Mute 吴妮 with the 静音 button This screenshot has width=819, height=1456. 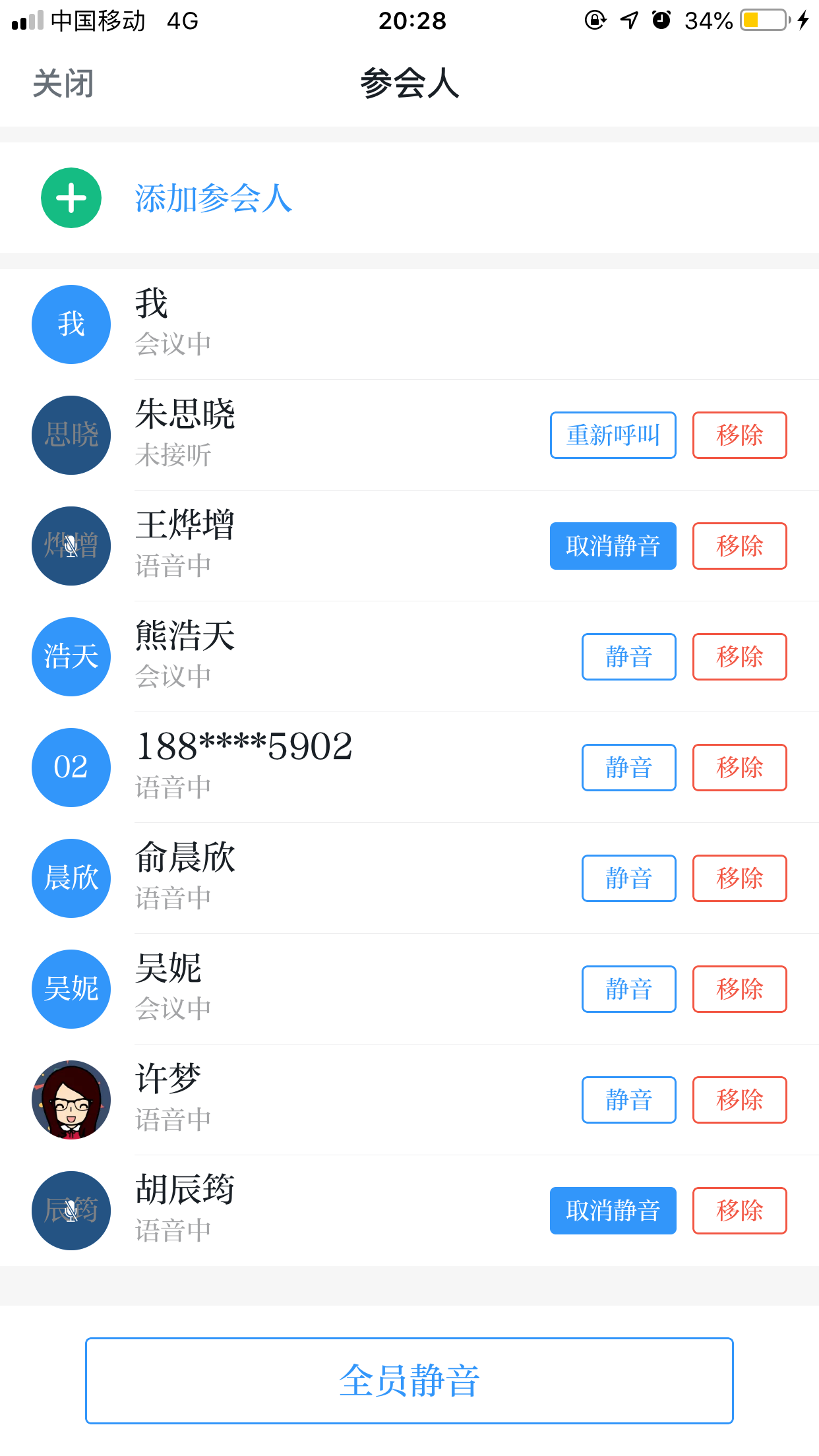pyautogui.click(x=628, y=989)
